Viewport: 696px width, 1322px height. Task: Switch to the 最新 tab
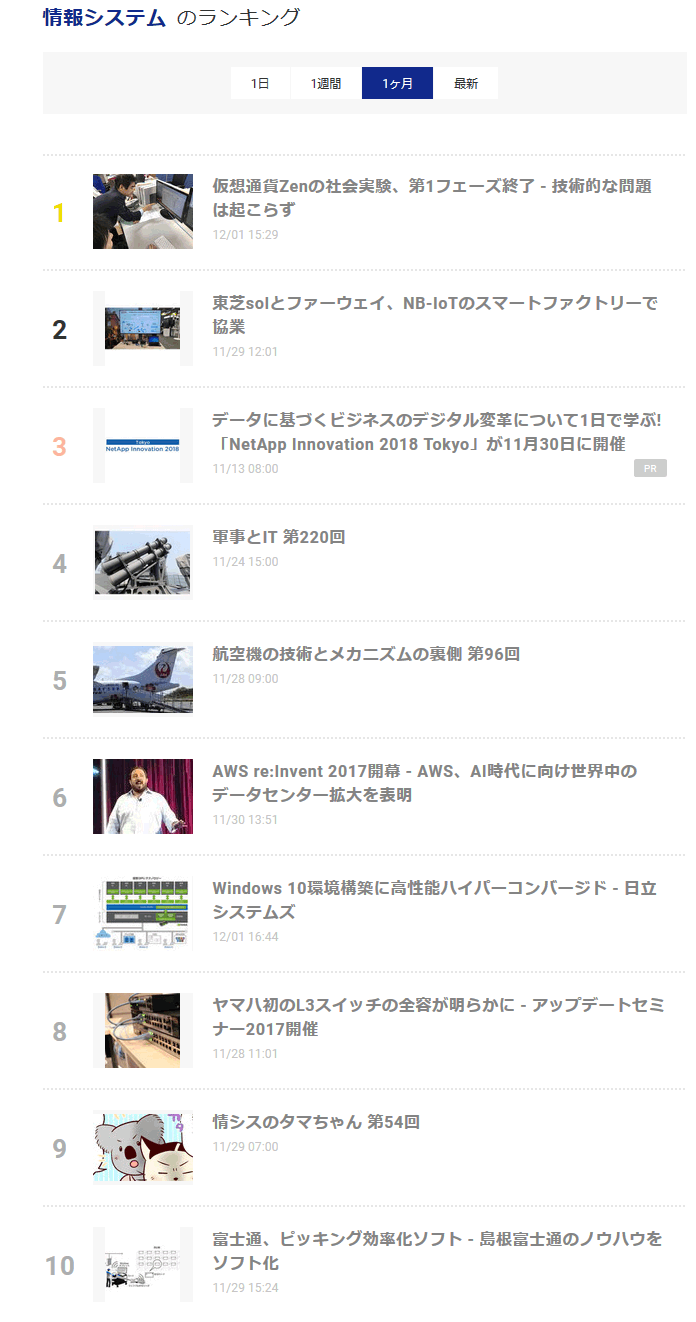pyautogui.click(x=466, y=84)
